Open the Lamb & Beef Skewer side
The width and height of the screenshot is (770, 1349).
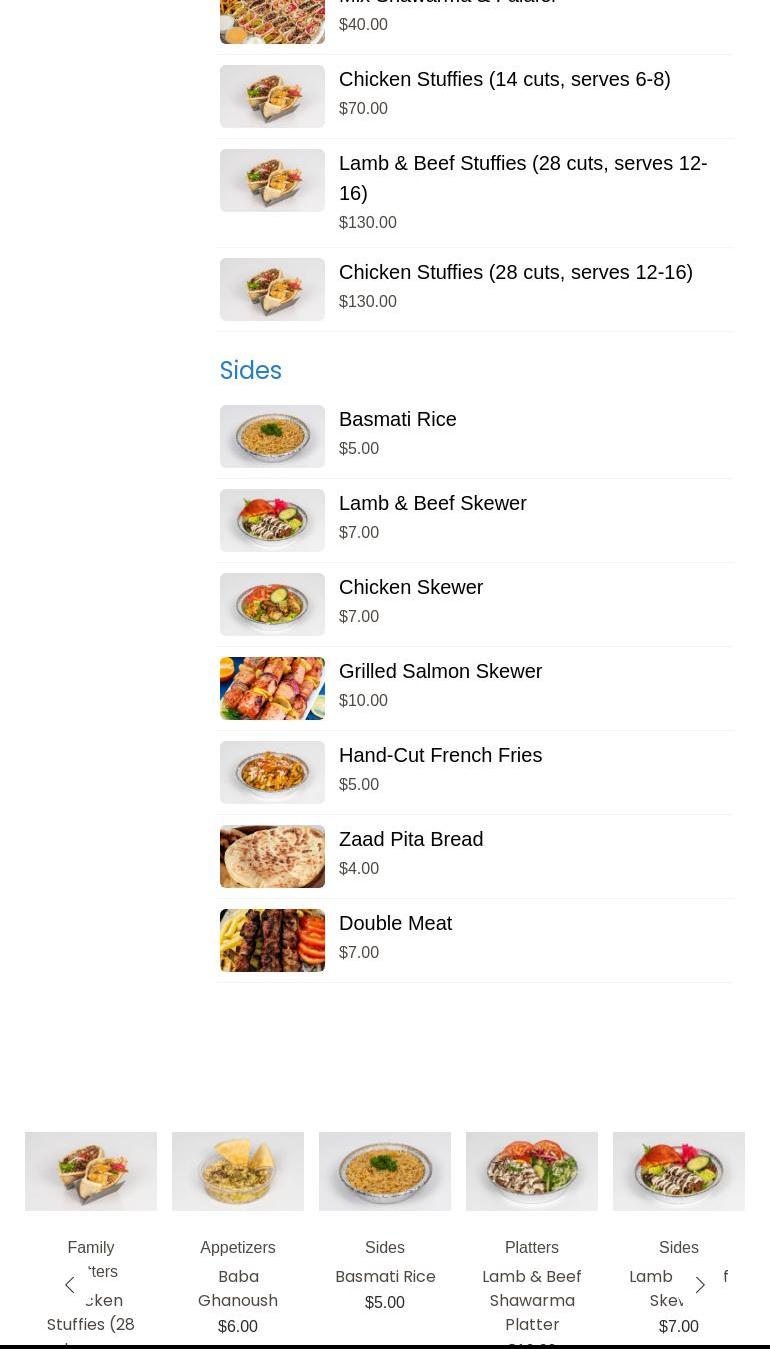tap(432, 504)
